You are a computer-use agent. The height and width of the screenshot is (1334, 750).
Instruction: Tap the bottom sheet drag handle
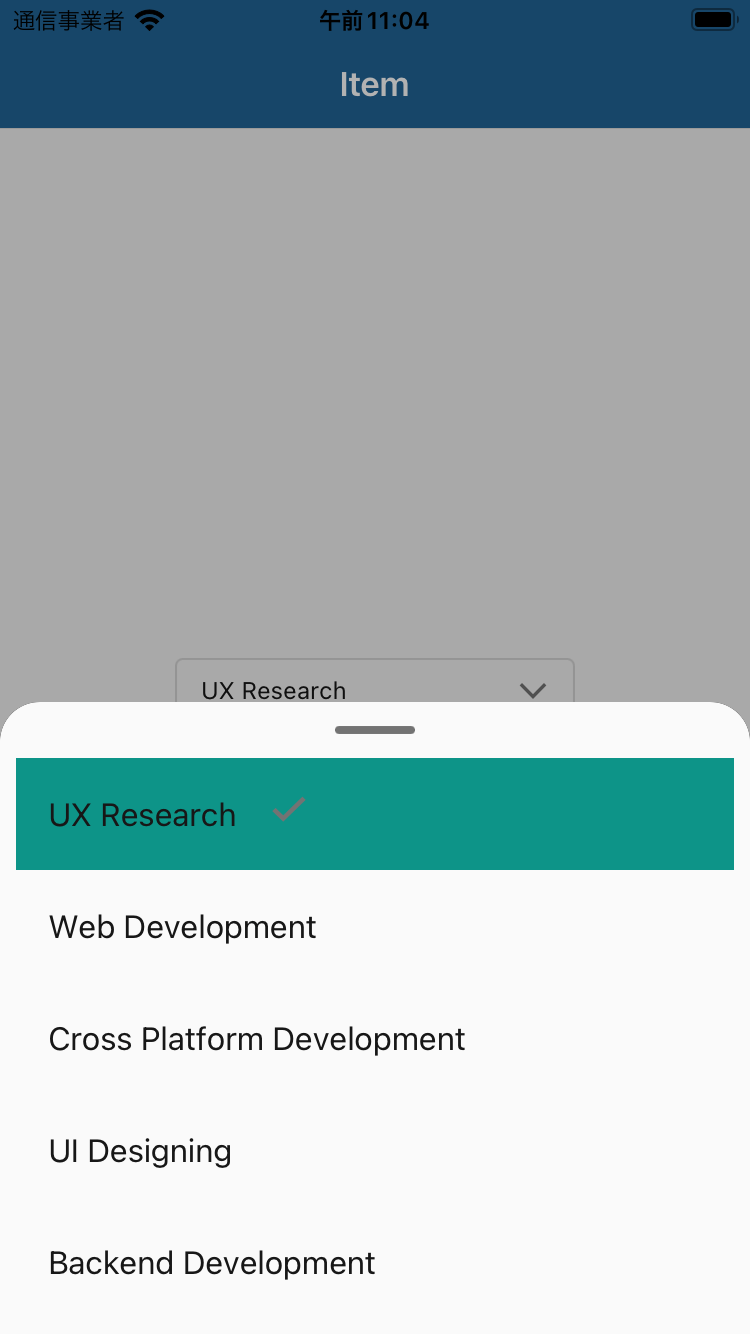coord(375,730)
